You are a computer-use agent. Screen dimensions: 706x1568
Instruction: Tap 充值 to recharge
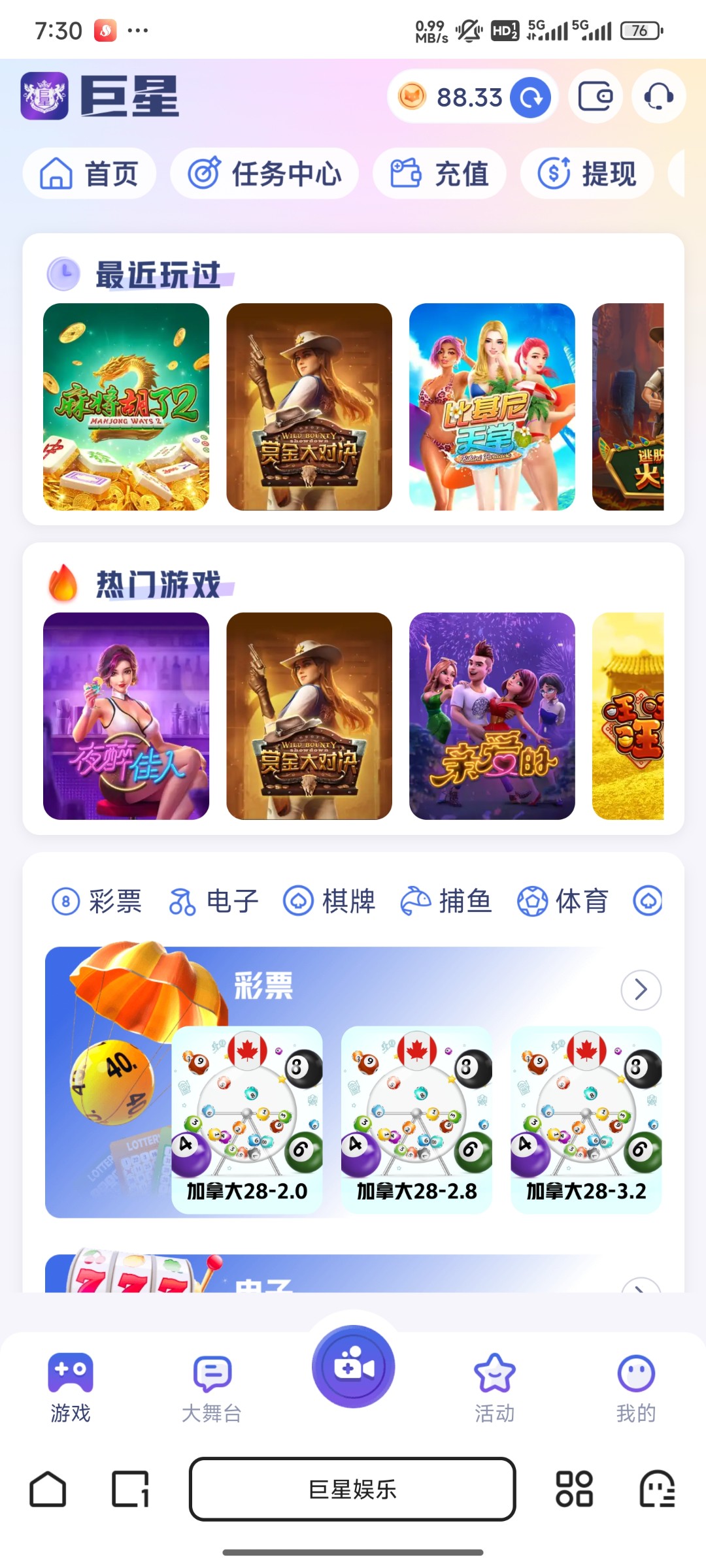[439, 174]
